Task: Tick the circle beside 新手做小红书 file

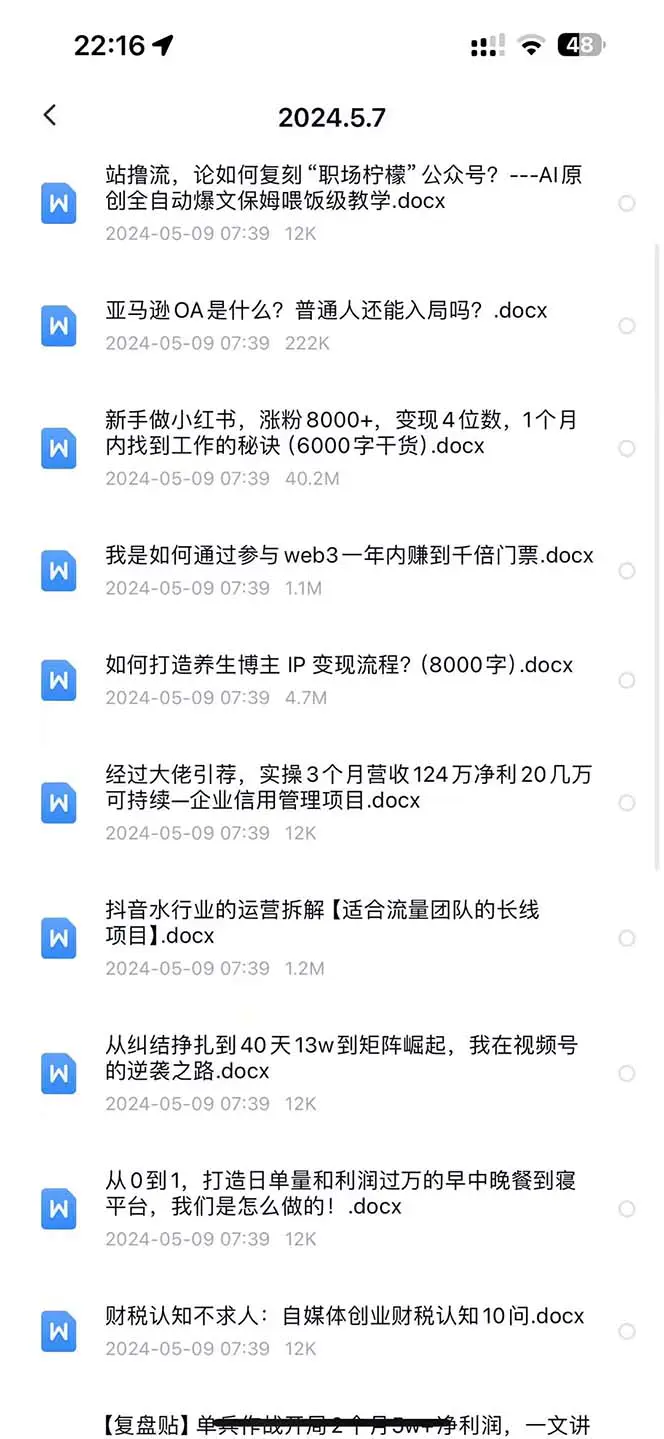Action: 627,449
